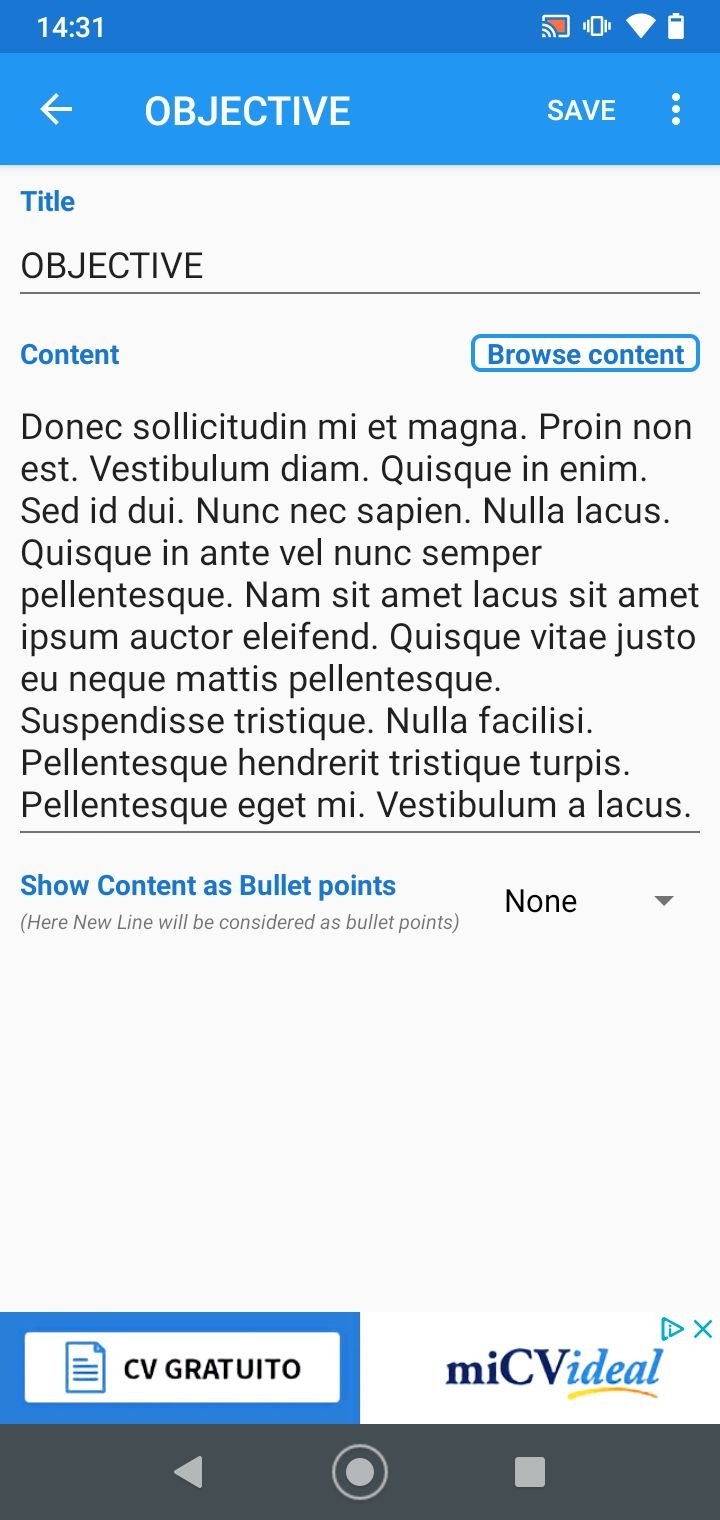This screenshot has width=720, height=1520.
Task: Open the three-dot overflow menu
Action: point(676,110)
